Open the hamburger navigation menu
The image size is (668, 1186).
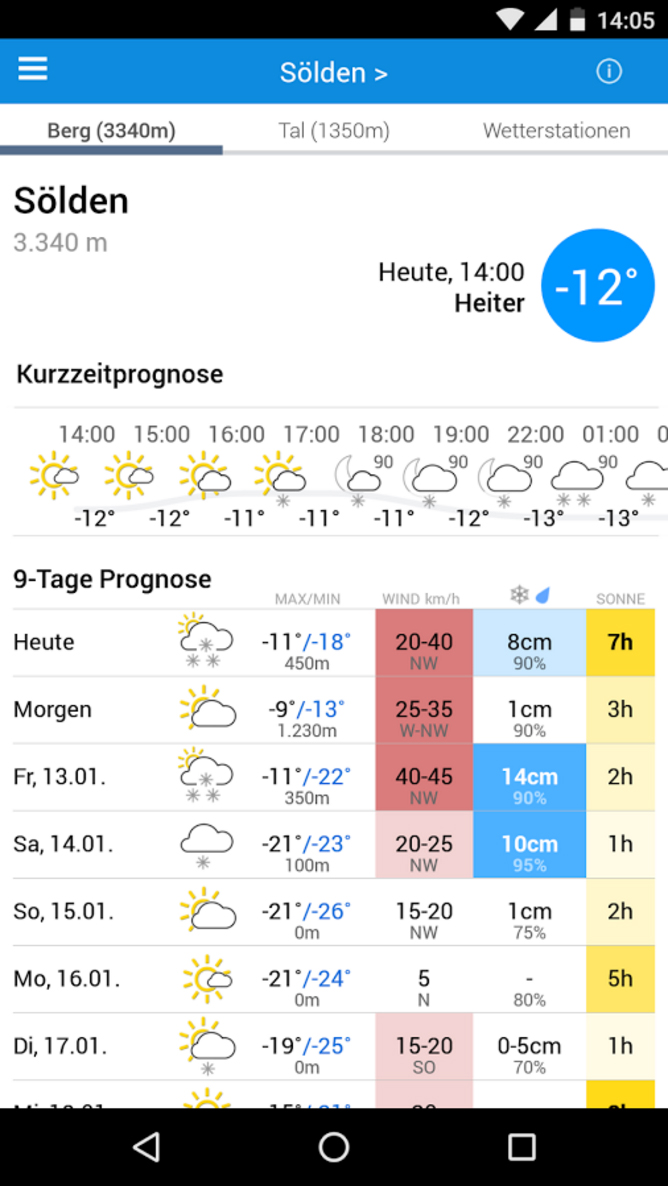[33, 69]
